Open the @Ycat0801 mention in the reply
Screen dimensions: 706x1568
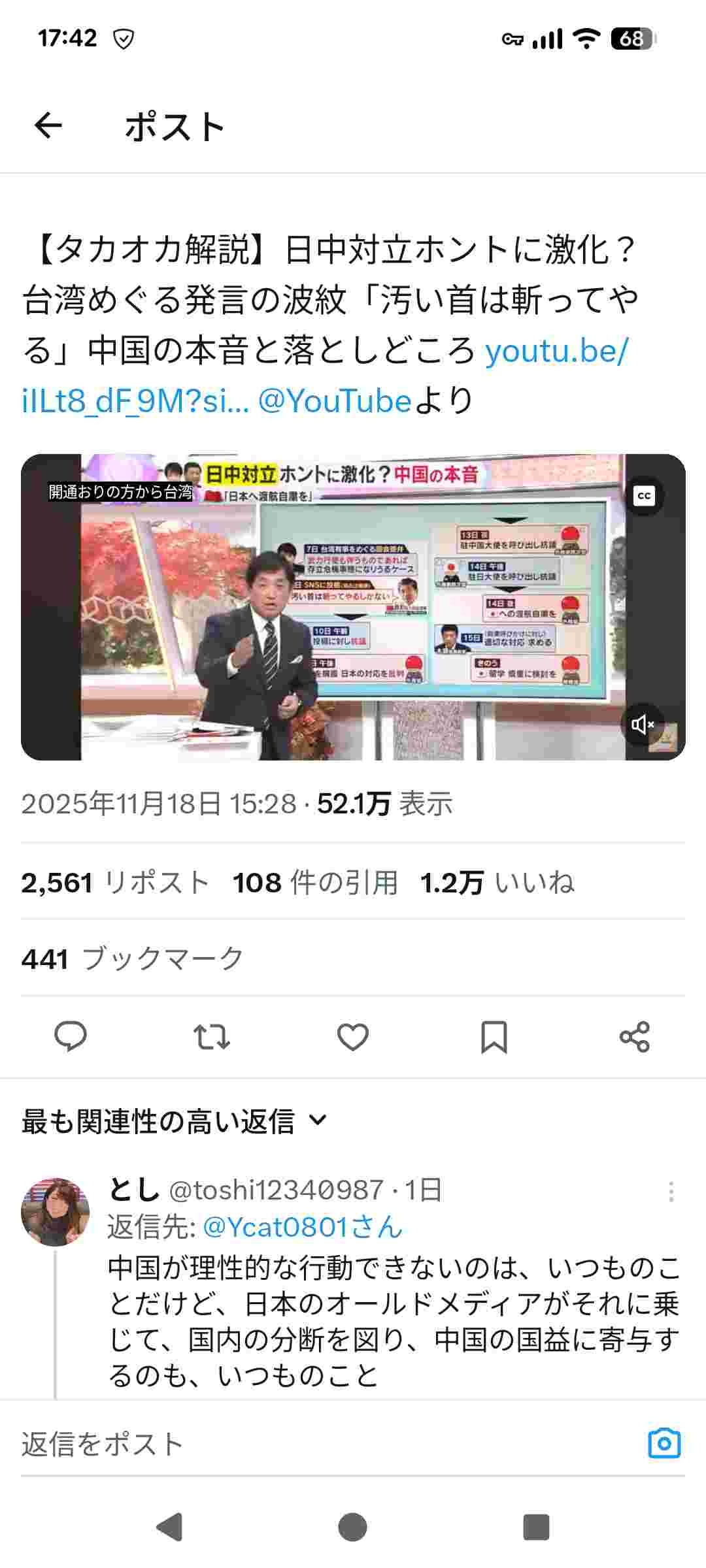[x=302, y=1227]
